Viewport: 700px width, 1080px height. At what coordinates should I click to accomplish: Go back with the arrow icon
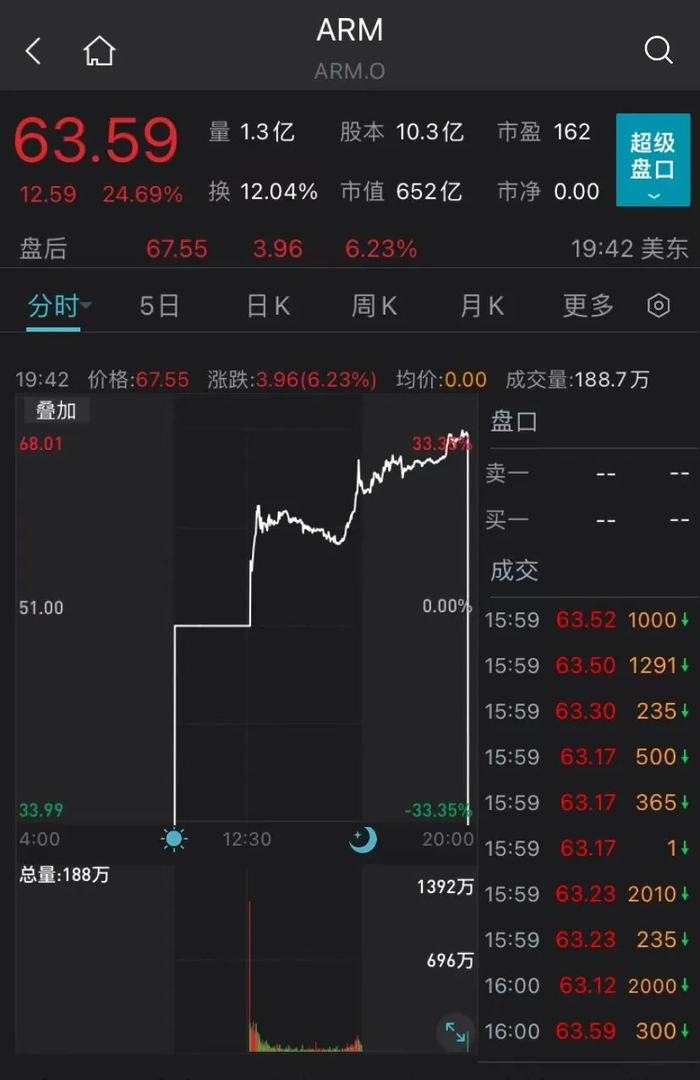click(x=34, y=51)
